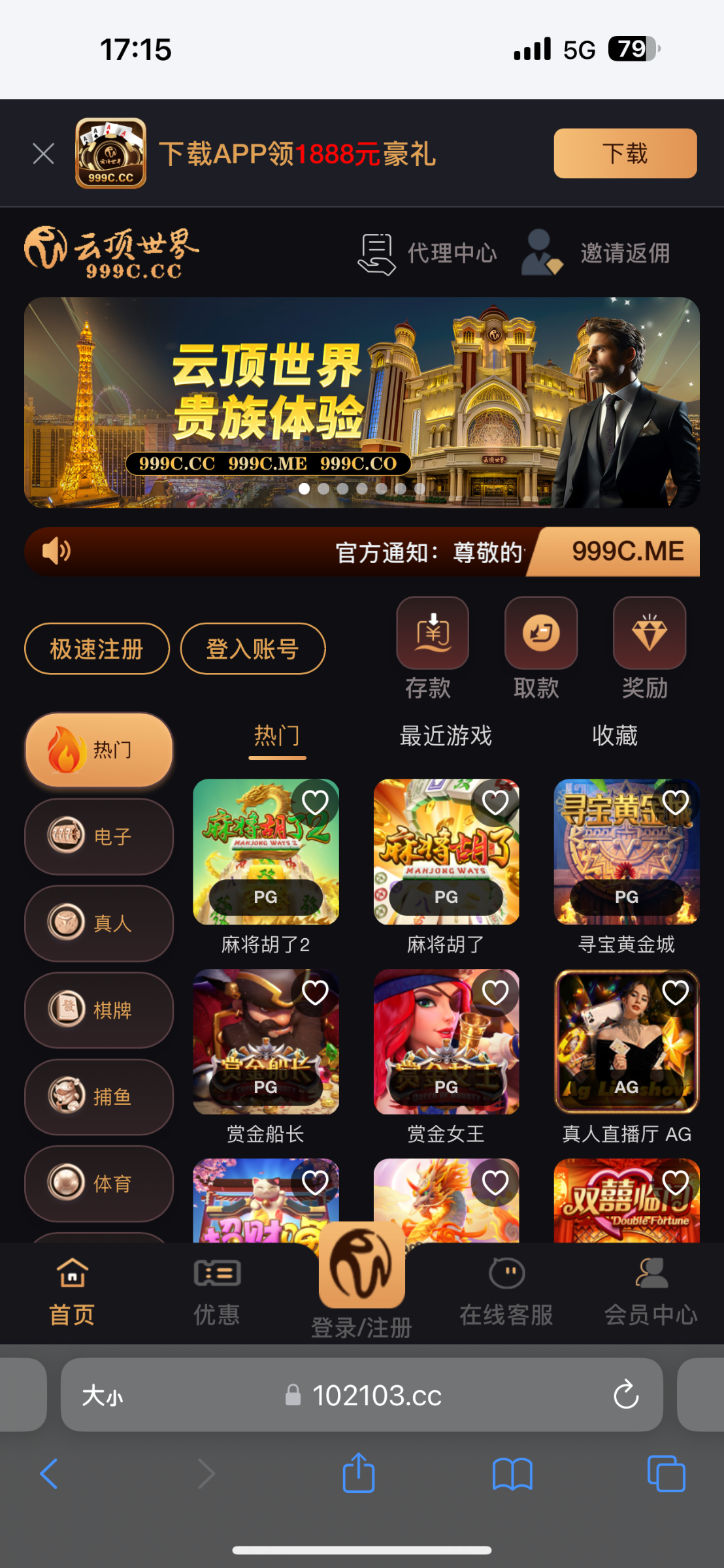Tap 登入账号 login button
Viewport: 724px width, 1568px height.
(252, 649)
